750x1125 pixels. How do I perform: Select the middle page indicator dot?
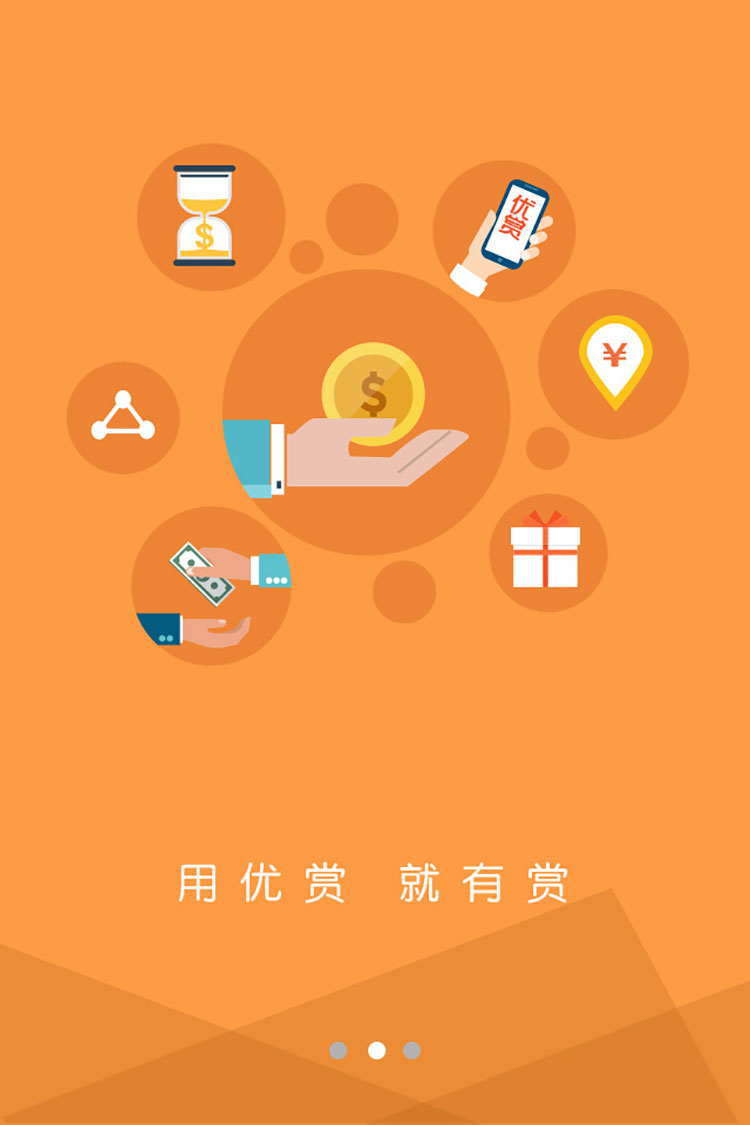tap(376, 1050)
